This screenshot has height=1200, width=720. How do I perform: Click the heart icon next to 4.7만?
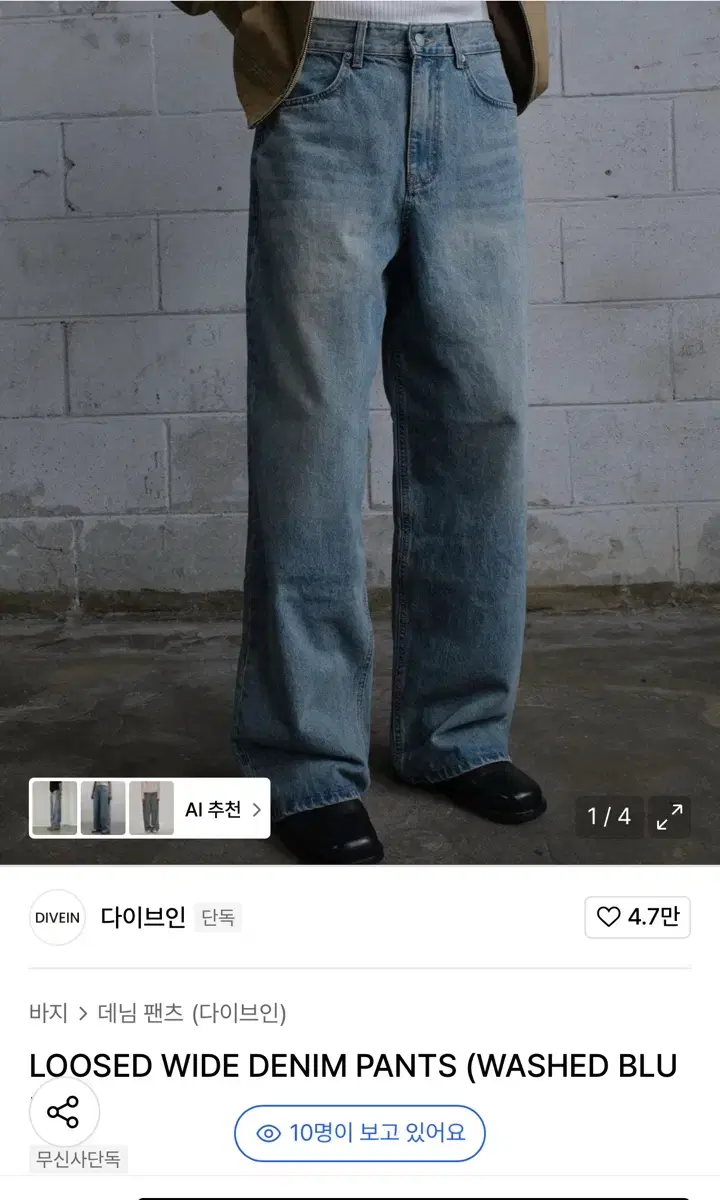click(x=610, y=917)
